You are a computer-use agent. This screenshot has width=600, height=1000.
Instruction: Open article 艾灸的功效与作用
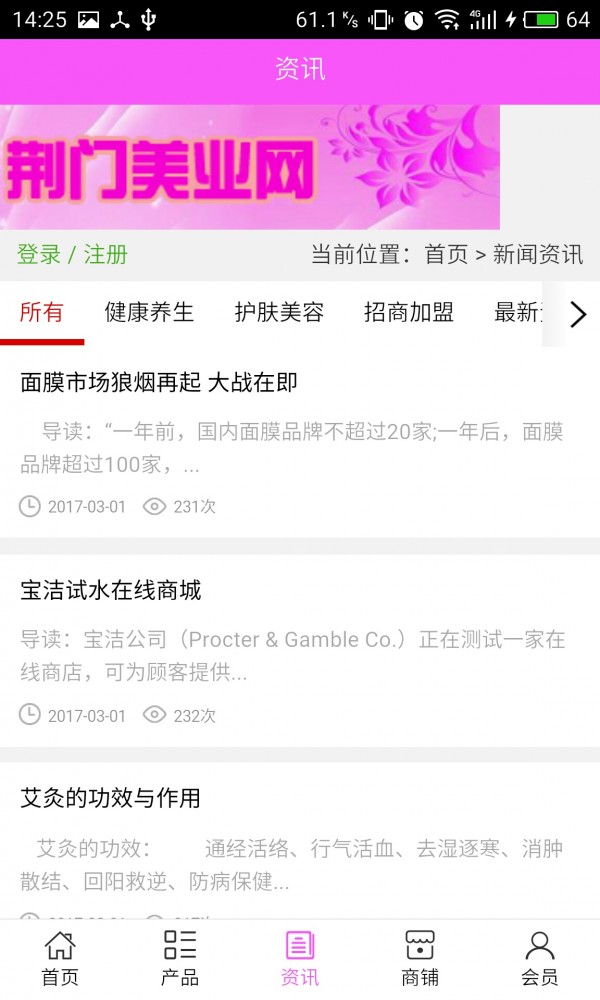tap(111, 798)
